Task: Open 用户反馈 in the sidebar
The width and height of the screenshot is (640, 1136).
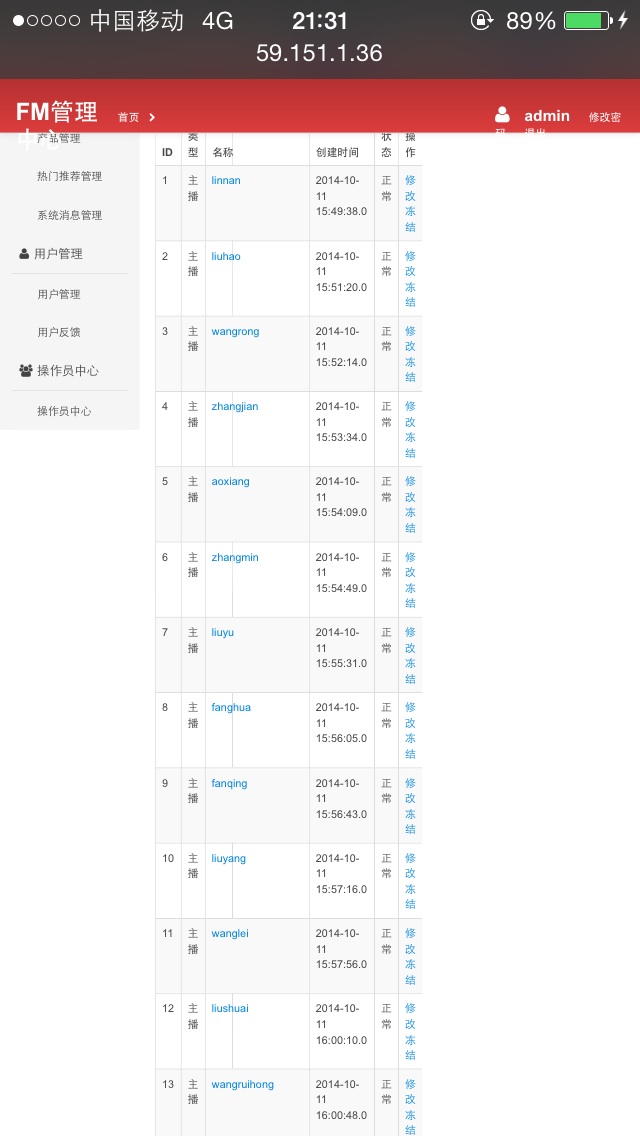Action: (59, 333)
